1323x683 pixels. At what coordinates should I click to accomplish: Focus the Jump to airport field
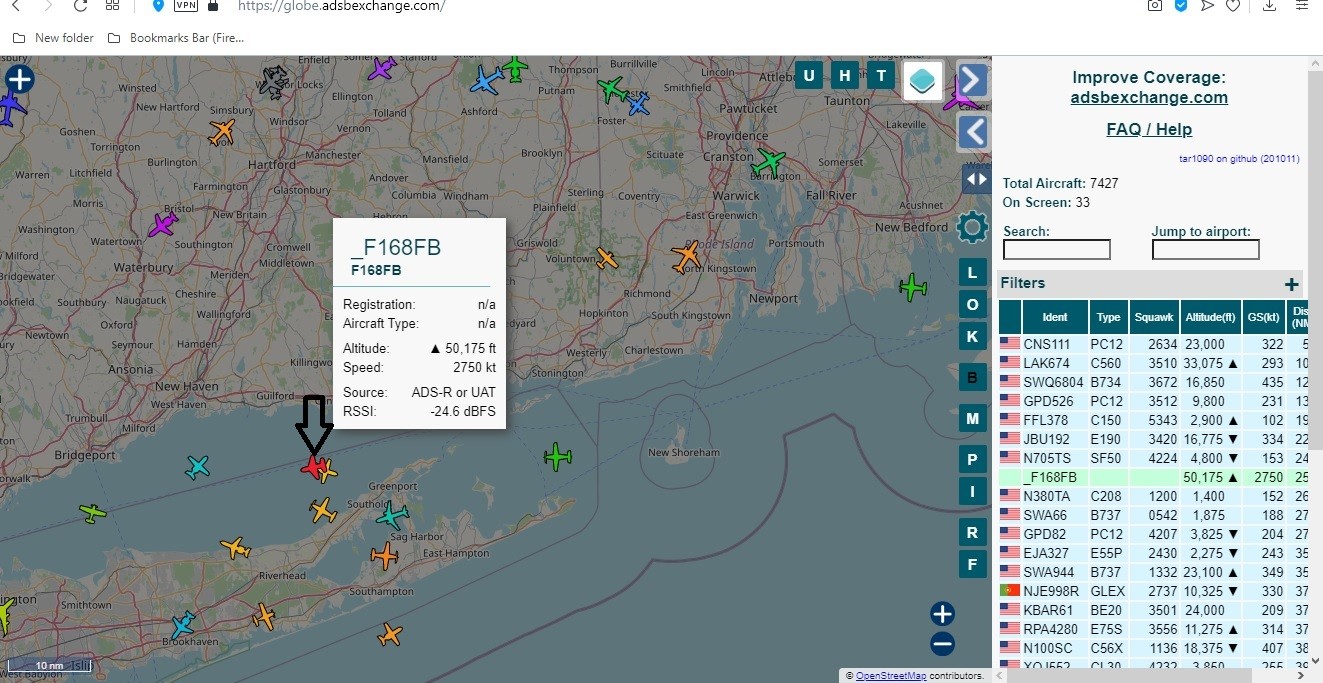pos(1205,250)
